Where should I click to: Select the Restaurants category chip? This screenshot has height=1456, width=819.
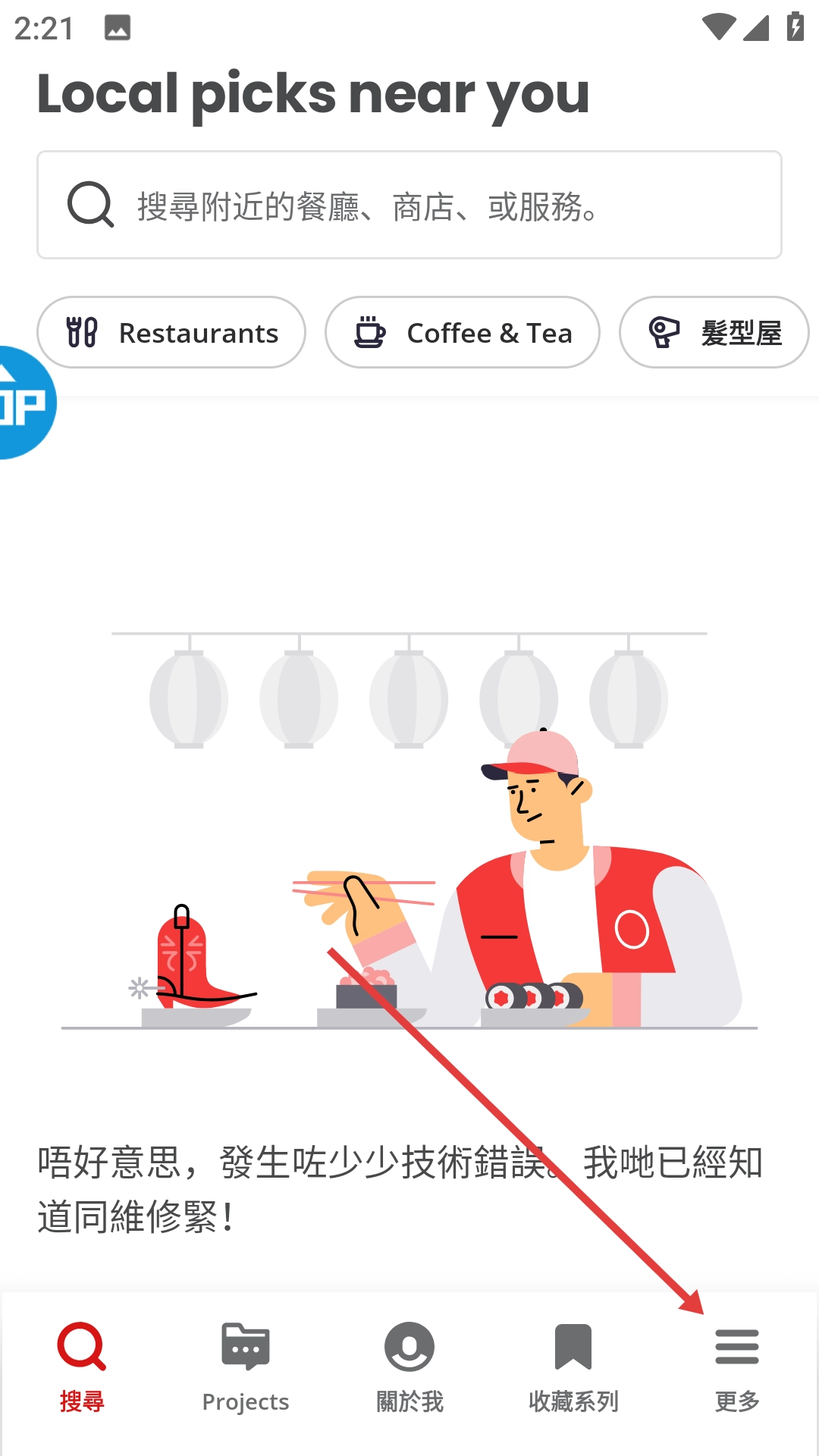(x=171, y=333)
